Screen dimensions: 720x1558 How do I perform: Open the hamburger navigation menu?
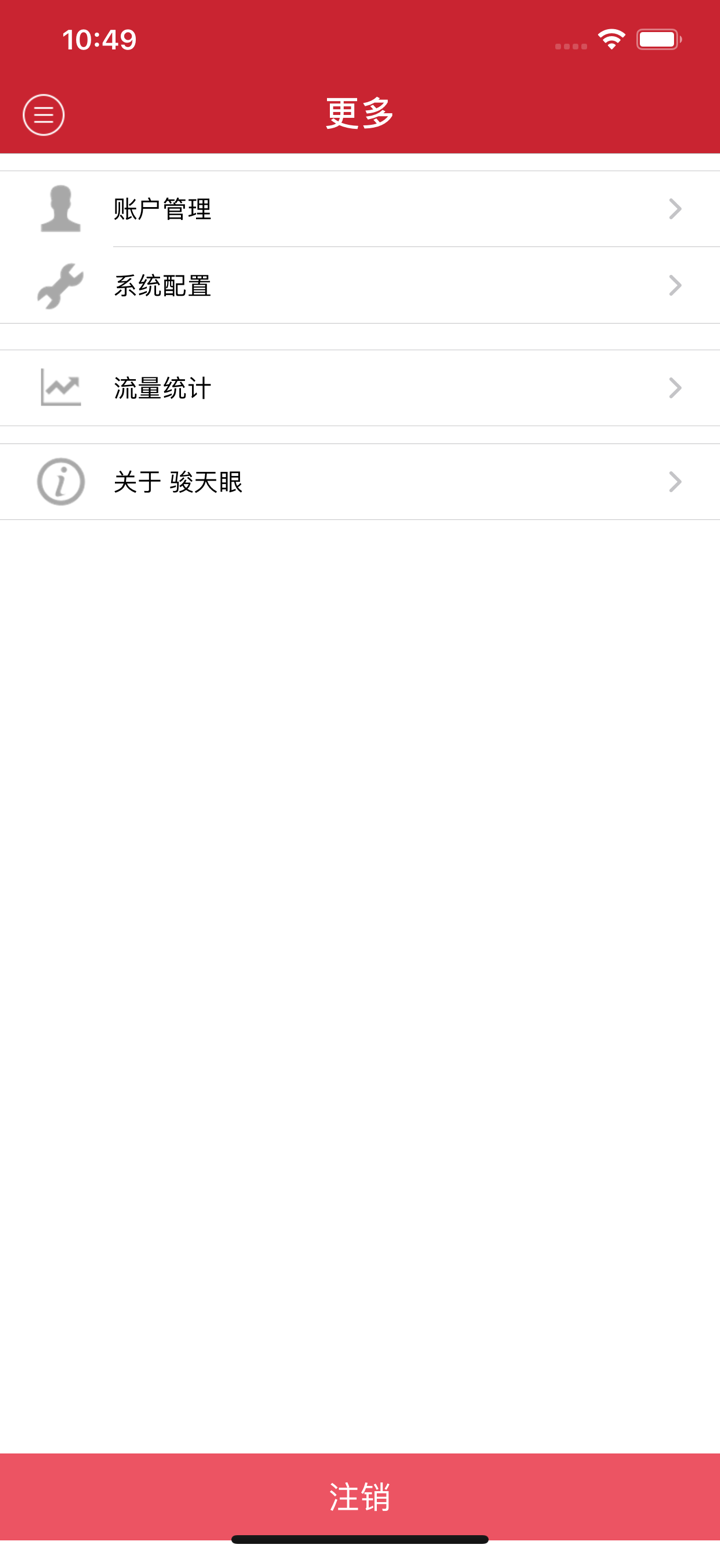(x=43, y=114)
